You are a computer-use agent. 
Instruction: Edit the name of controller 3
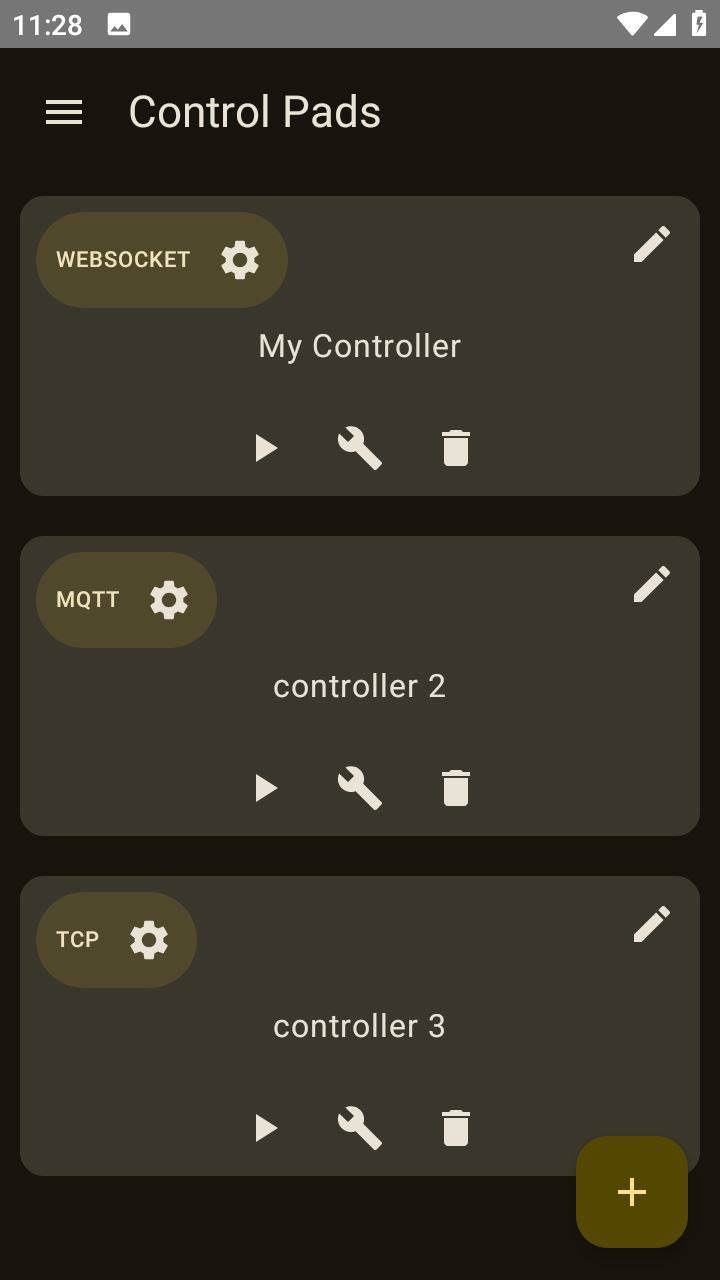pos(652,924)
